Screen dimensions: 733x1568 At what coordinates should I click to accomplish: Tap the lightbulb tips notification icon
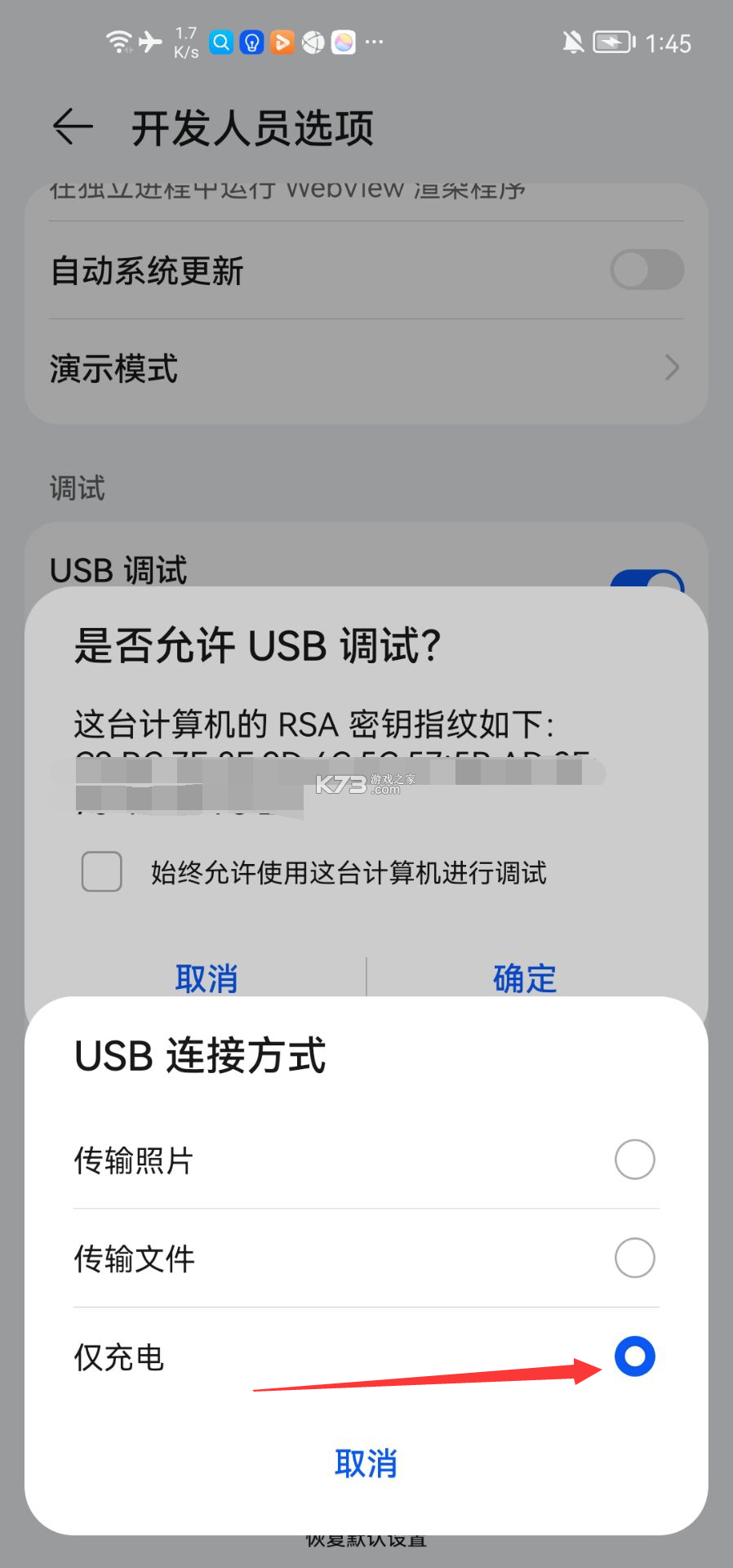coord(251,42)
